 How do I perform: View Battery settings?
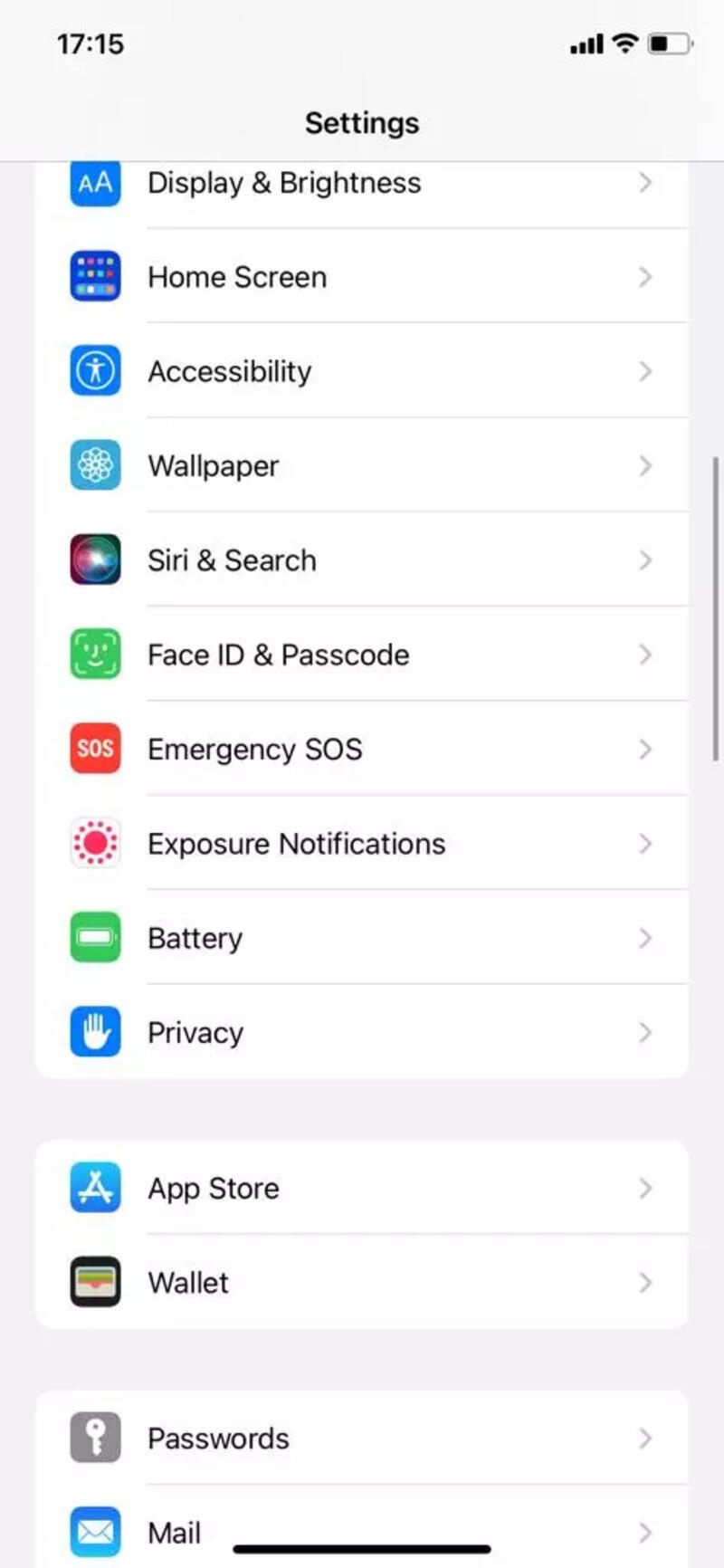pos(362,938)
